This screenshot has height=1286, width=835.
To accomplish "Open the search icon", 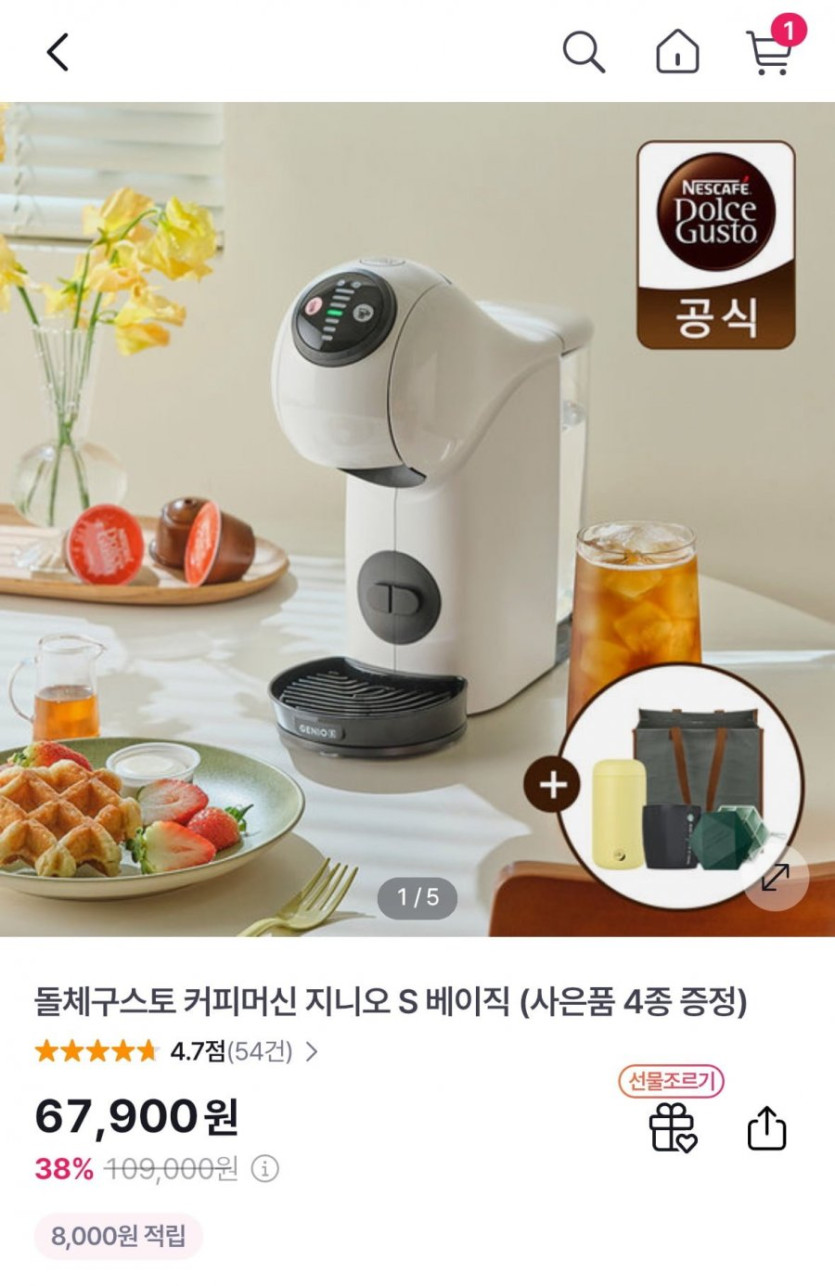I will point(584,52).
